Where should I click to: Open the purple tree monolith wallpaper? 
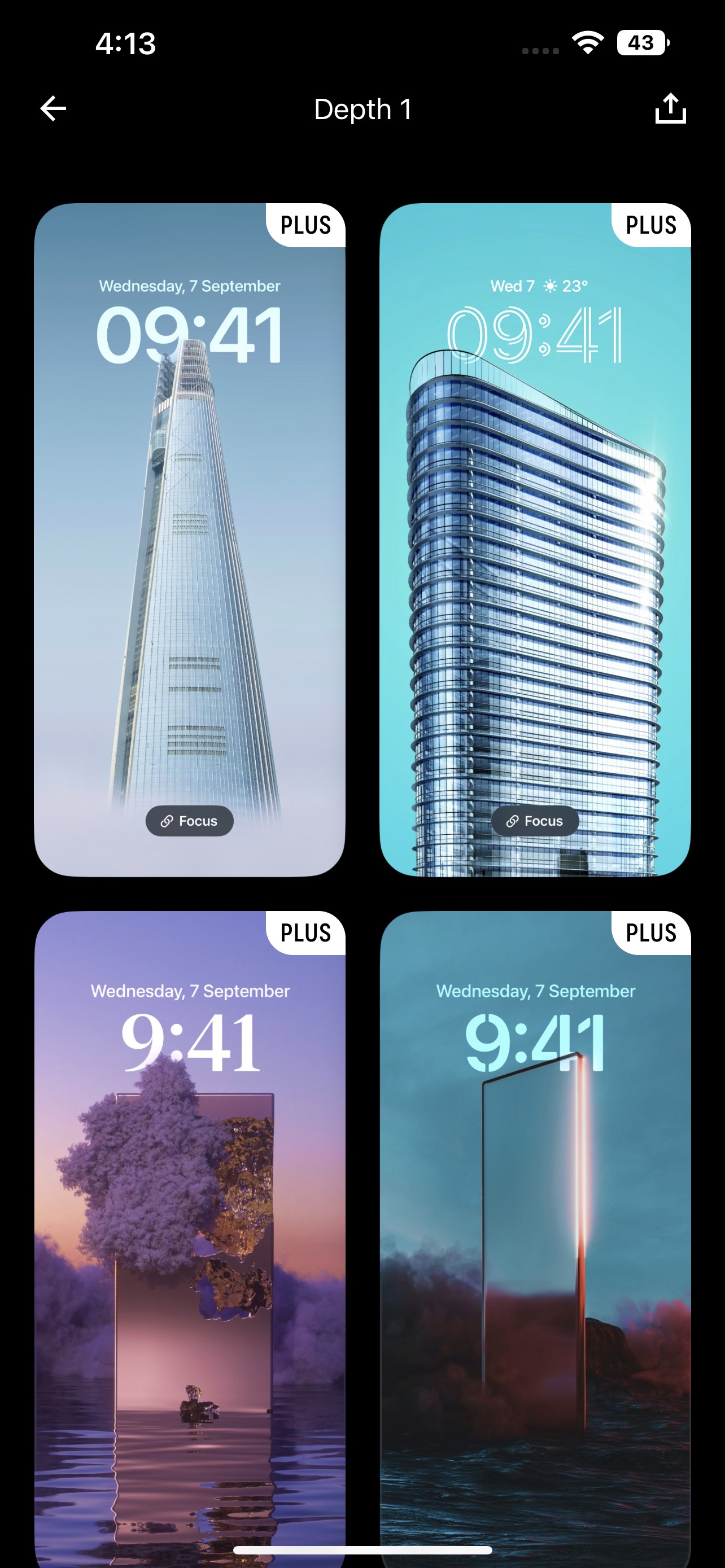tap(189, 1239)
